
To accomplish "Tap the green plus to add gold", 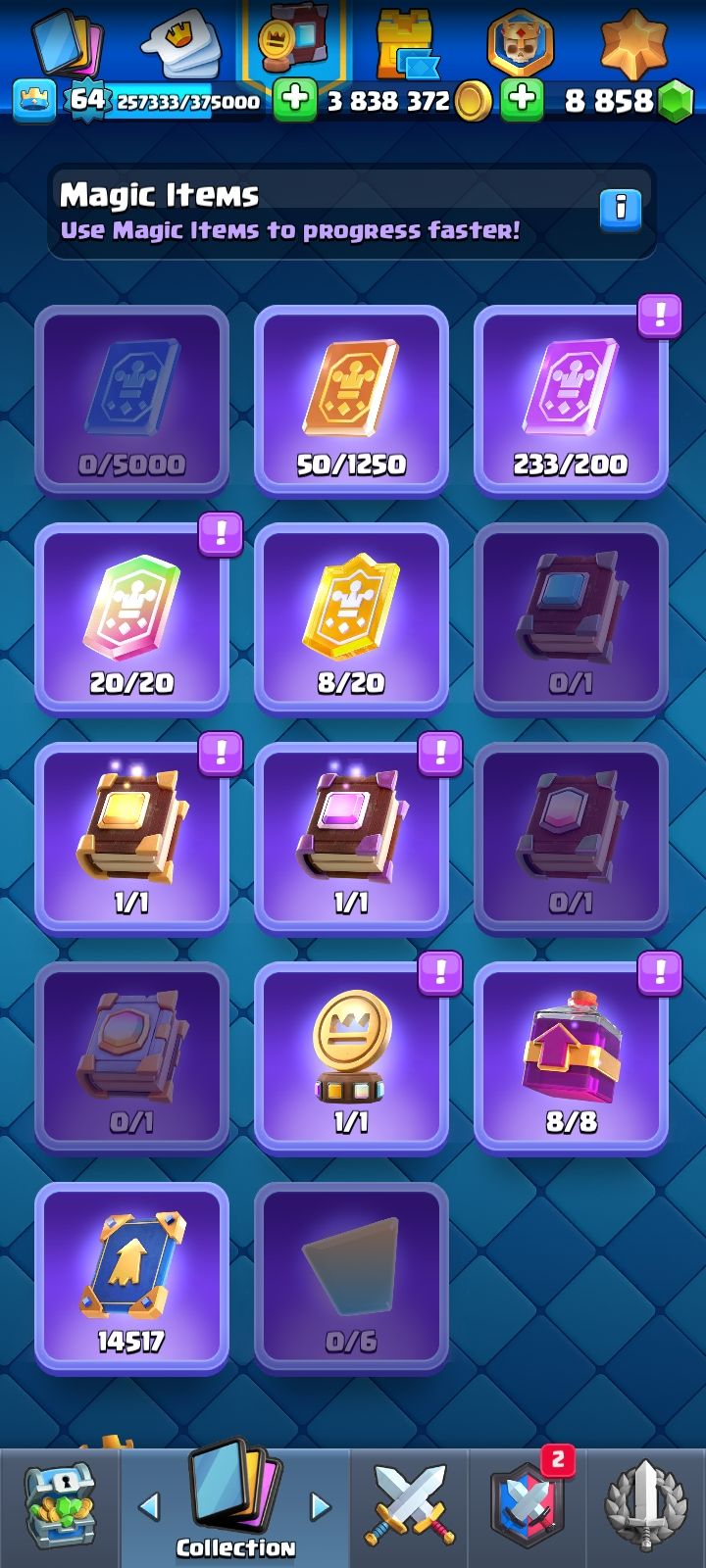I will click(294, 100).
